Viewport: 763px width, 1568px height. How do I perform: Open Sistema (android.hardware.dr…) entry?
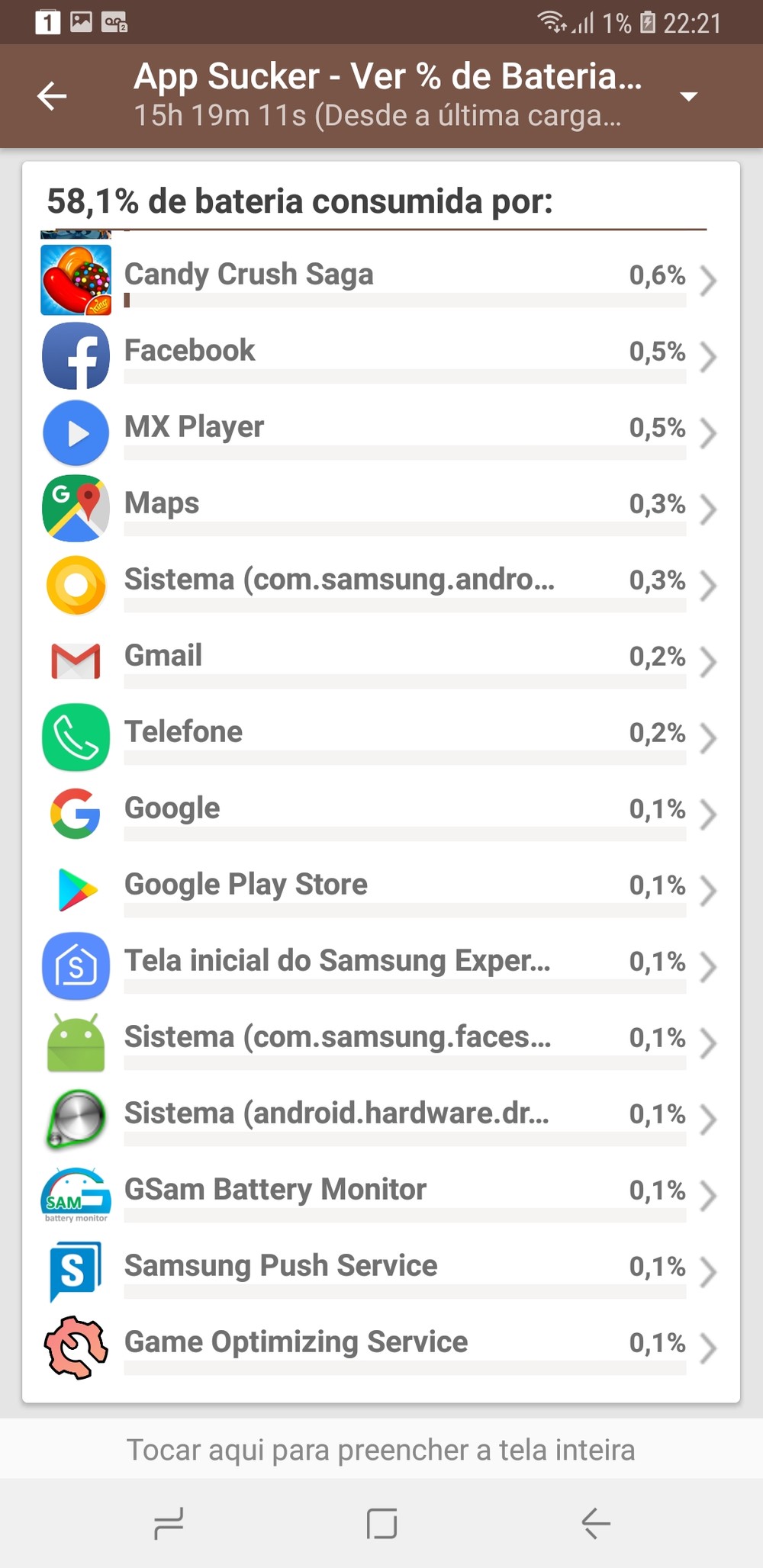[381, 1118]
